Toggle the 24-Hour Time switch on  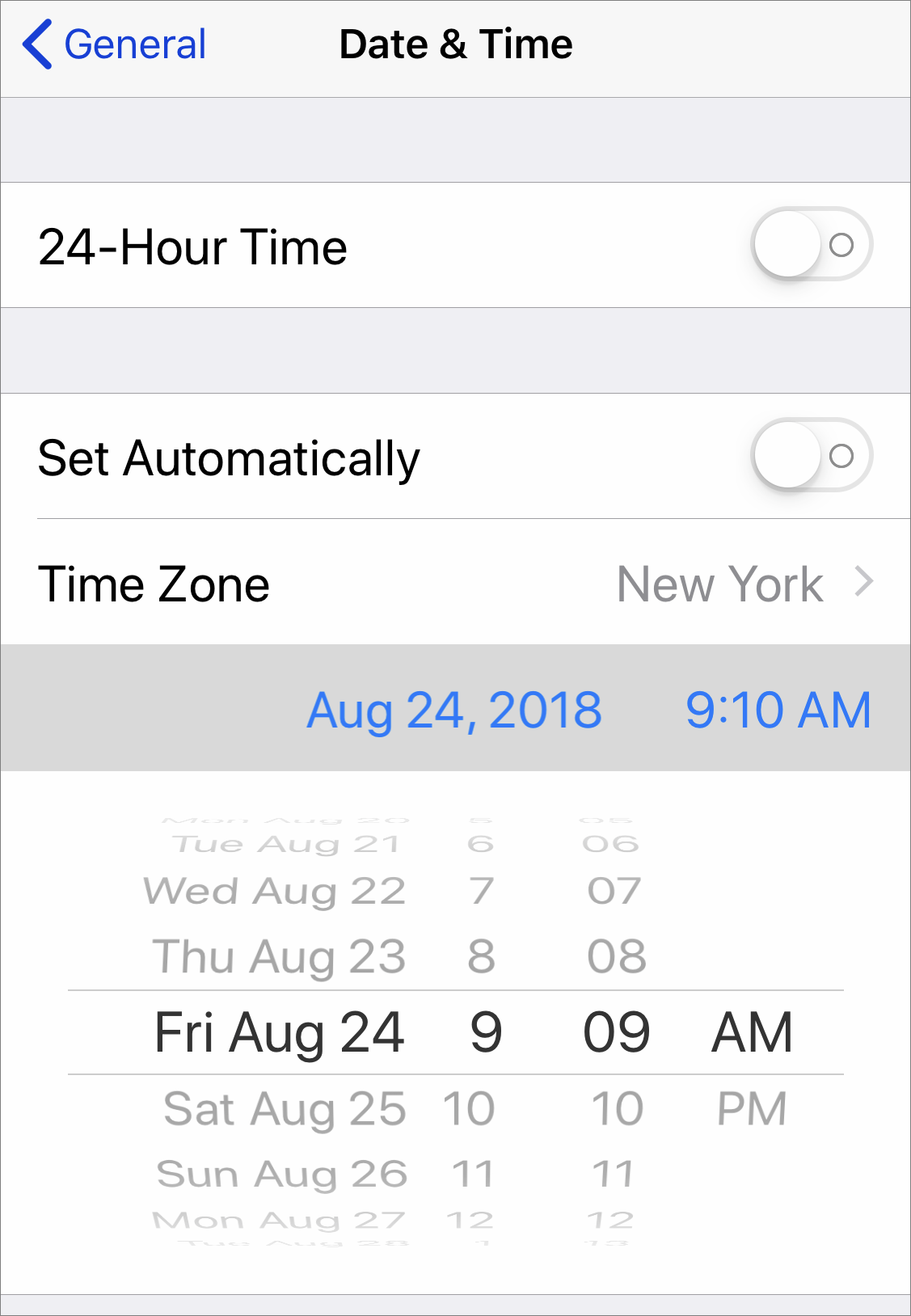click(812, 246)
